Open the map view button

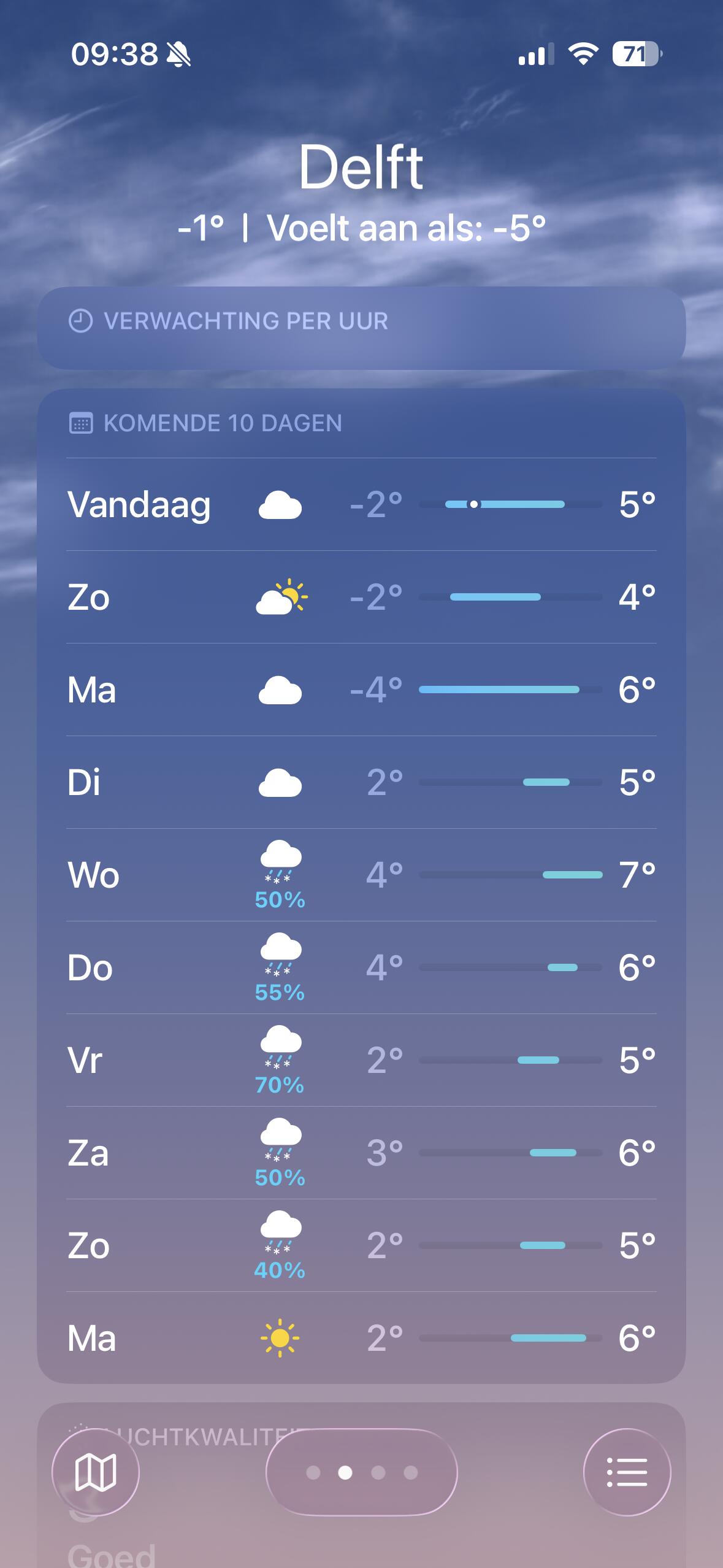pyautogui.click(x=96, y=1472)
